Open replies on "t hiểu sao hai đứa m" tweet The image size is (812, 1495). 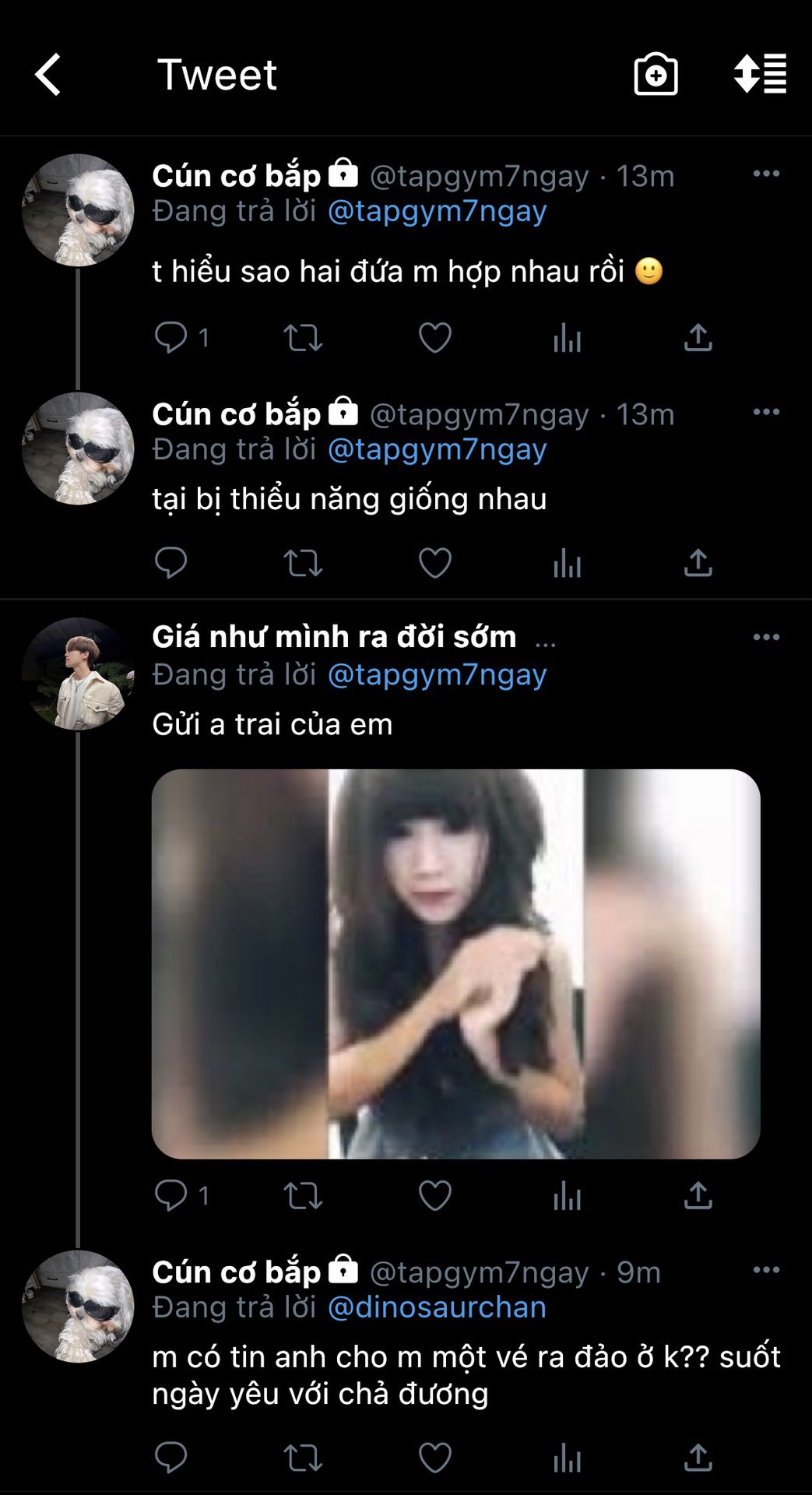pos(170,338)
